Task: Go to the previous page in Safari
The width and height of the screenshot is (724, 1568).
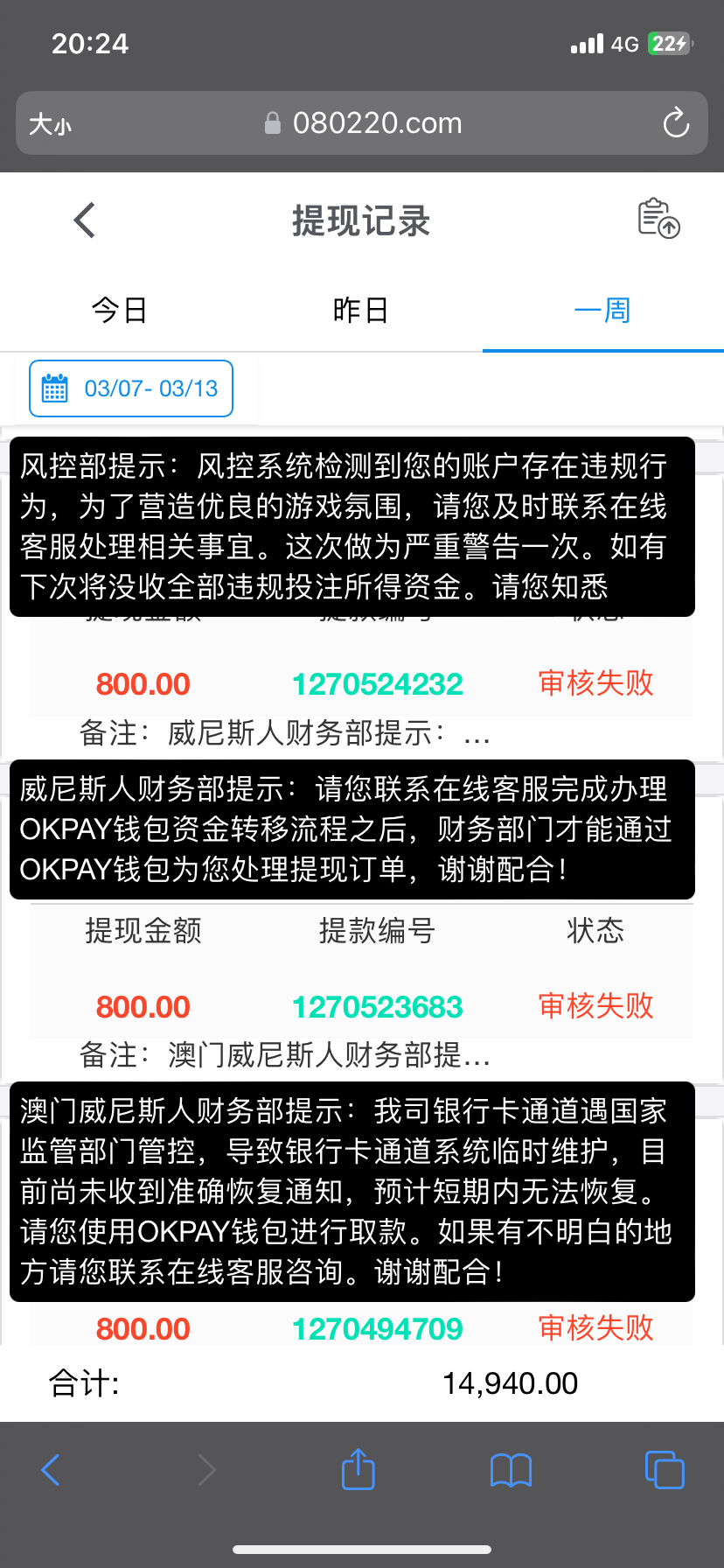Action: pyautogui.click(x=51, y=1470)
